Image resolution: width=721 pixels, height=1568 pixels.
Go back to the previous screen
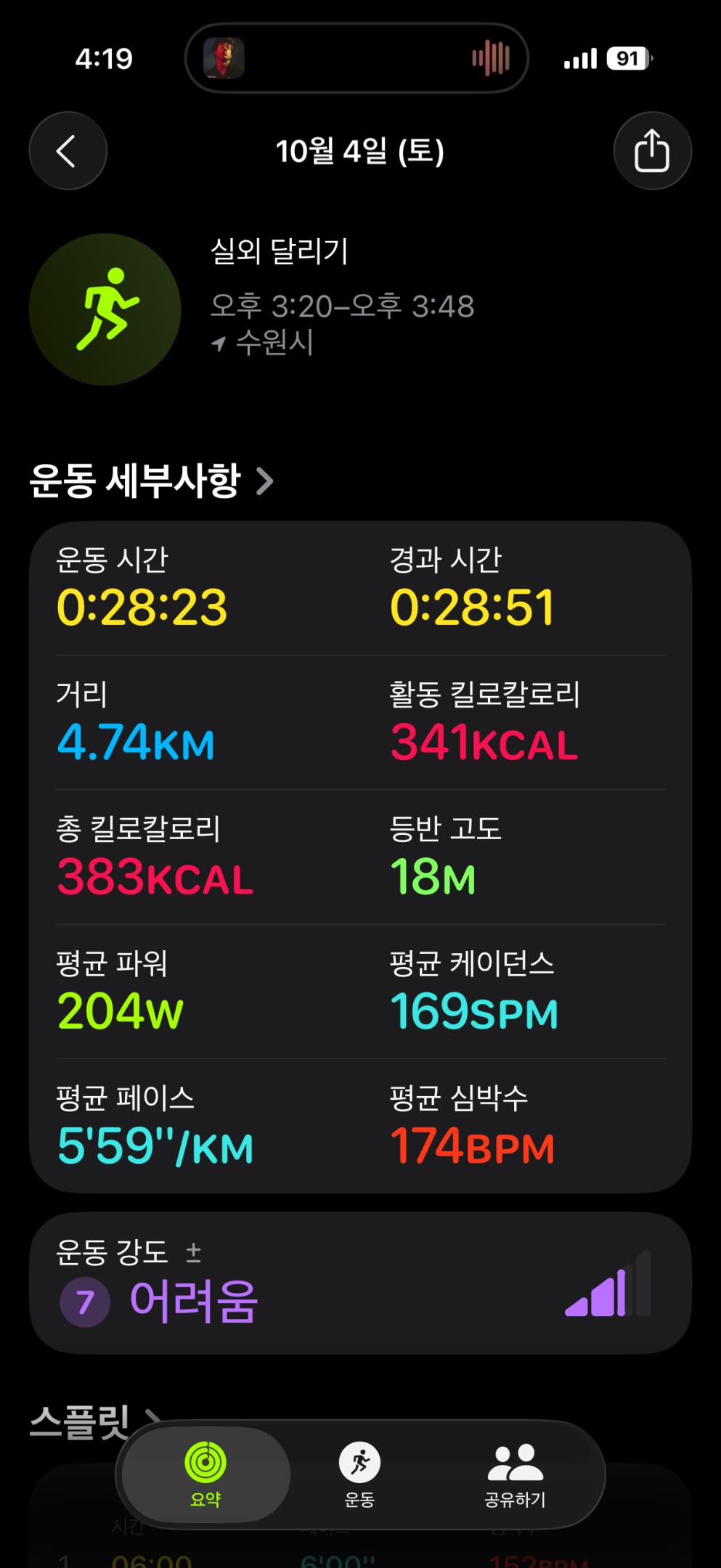(68, 151)
